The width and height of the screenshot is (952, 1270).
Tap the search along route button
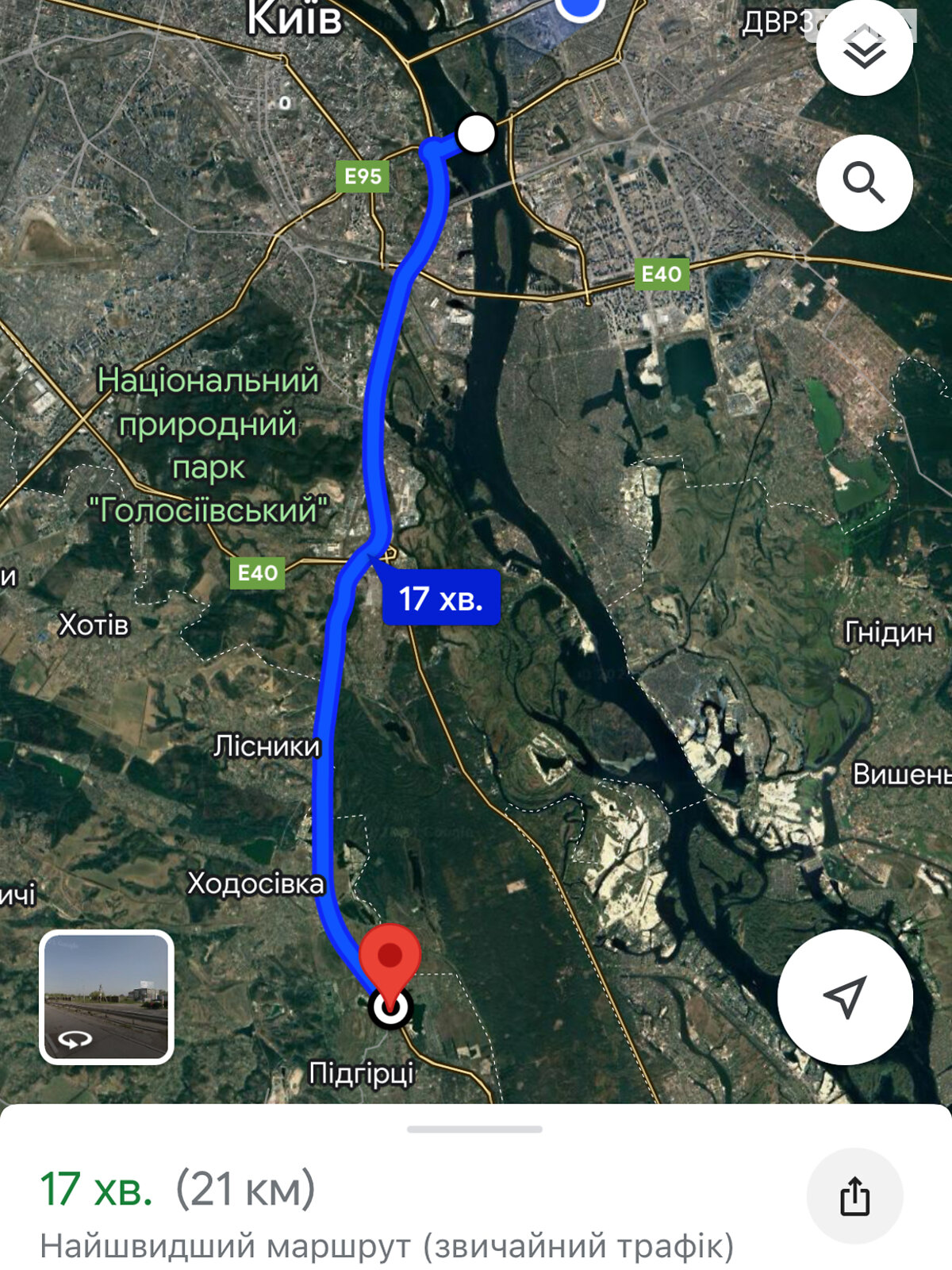864,183
